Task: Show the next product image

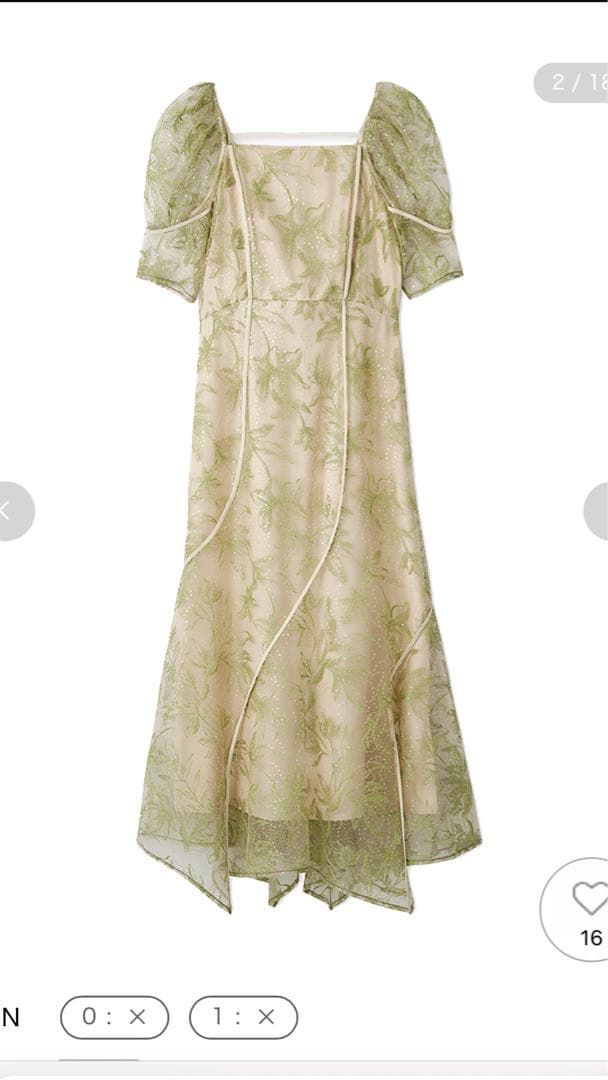Action: 597,511
